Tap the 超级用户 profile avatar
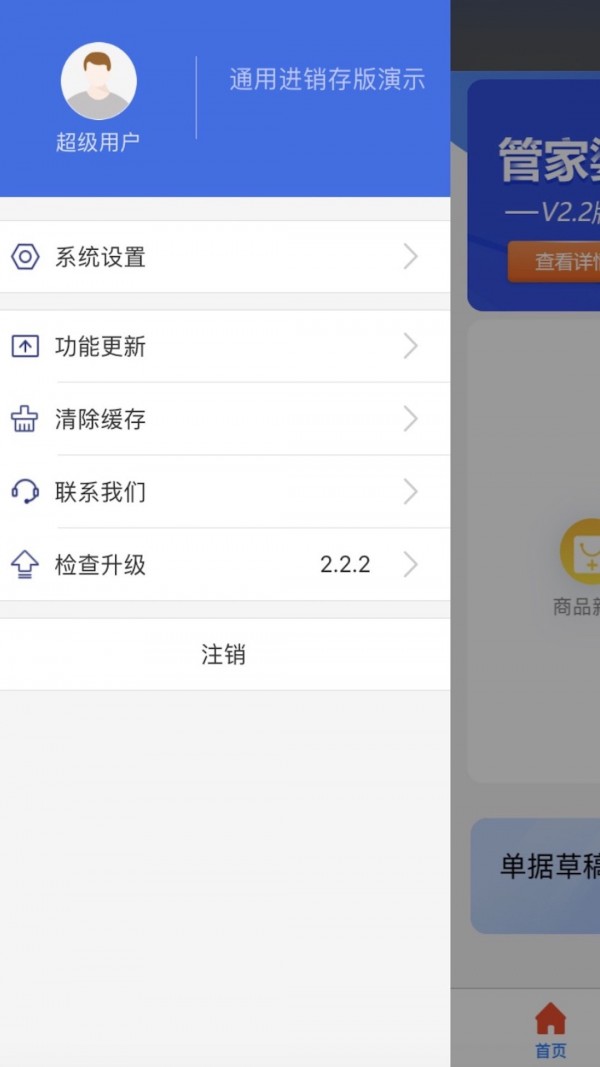600x1067 pixels. click(98, 82)
